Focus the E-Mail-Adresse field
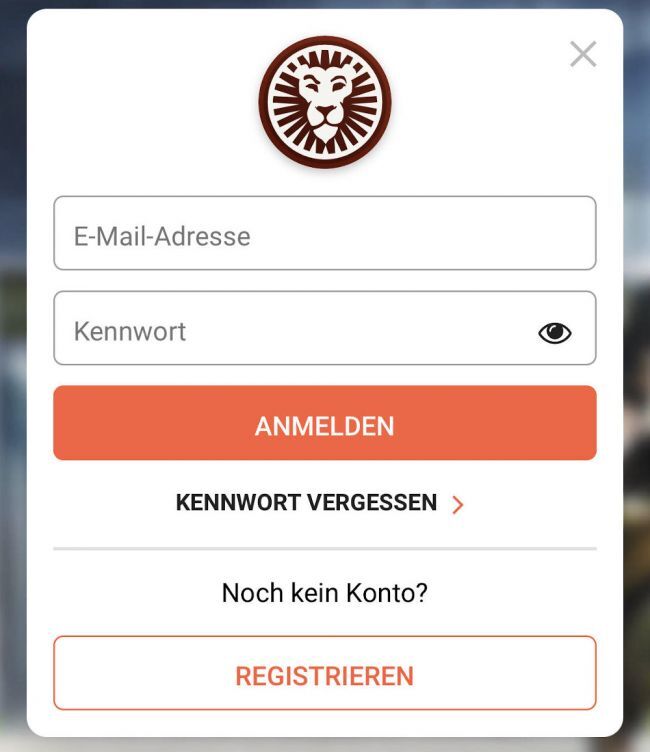 tap(324, 234)
